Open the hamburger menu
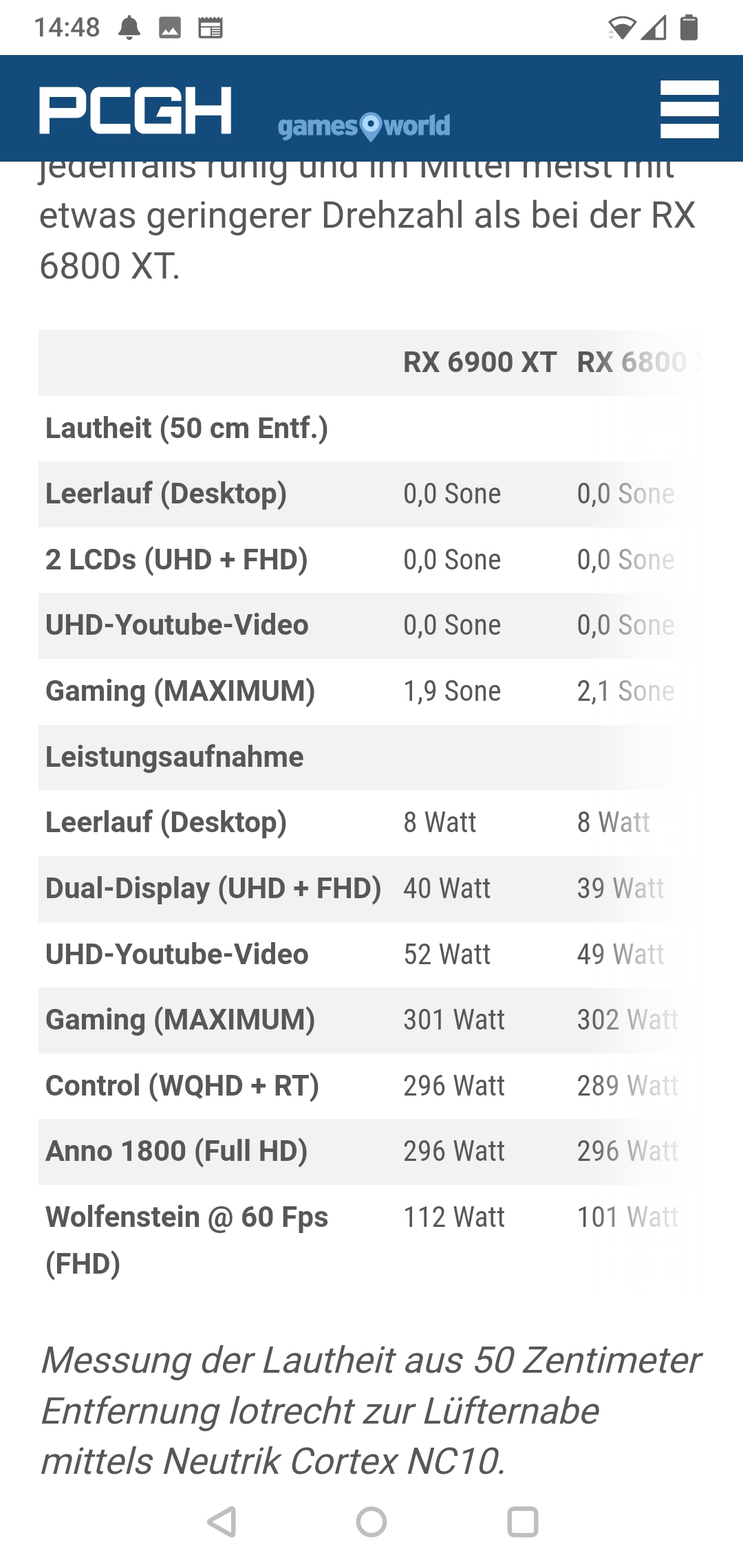The width and height of the screenshot is (743, 1568). [x=689, y=109]
